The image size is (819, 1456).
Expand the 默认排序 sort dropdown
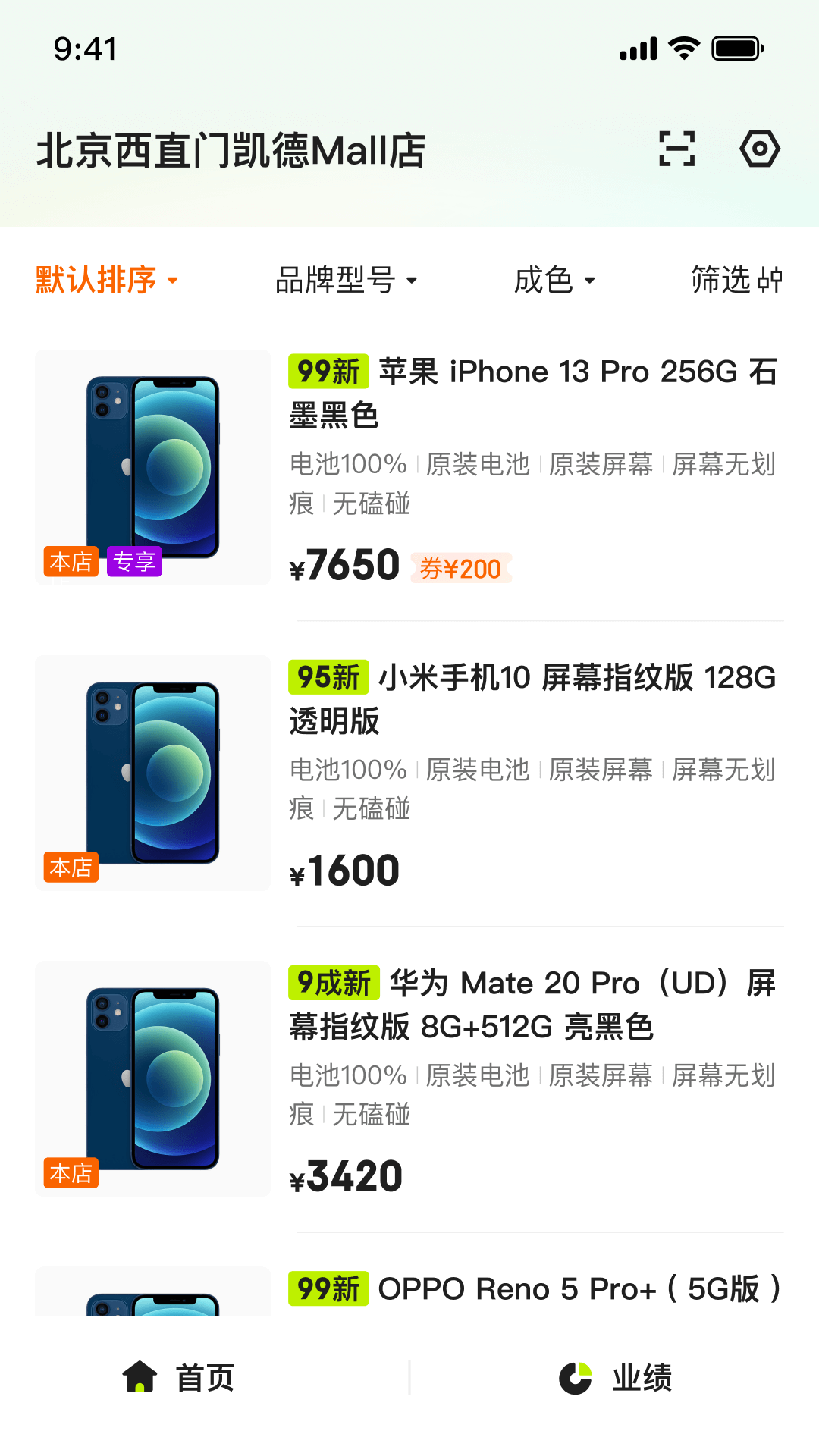107,280
